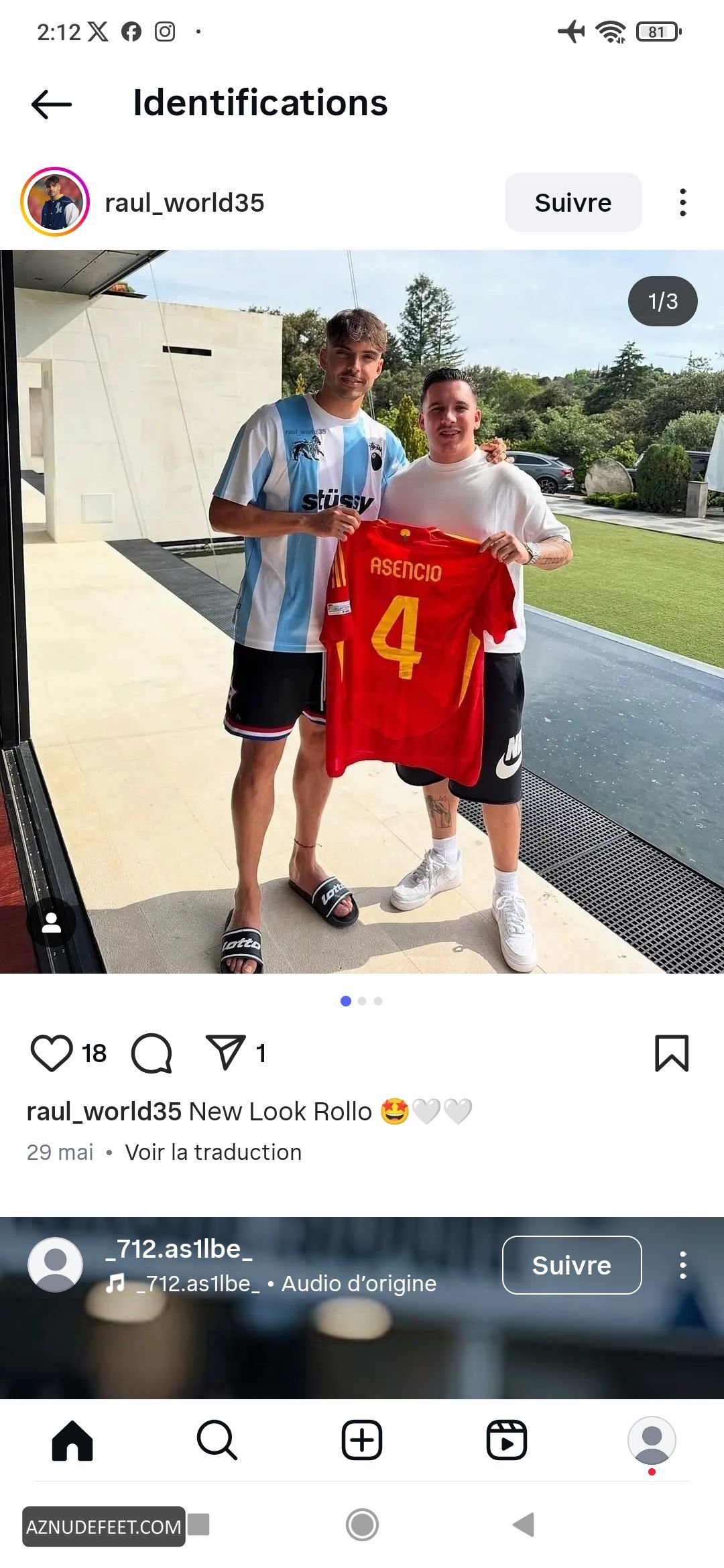Follow _712.as1lbe_ with the Suivre button
This screenshot has height=1568, width=724.
pyautogui.click(x=572, y=1265)
